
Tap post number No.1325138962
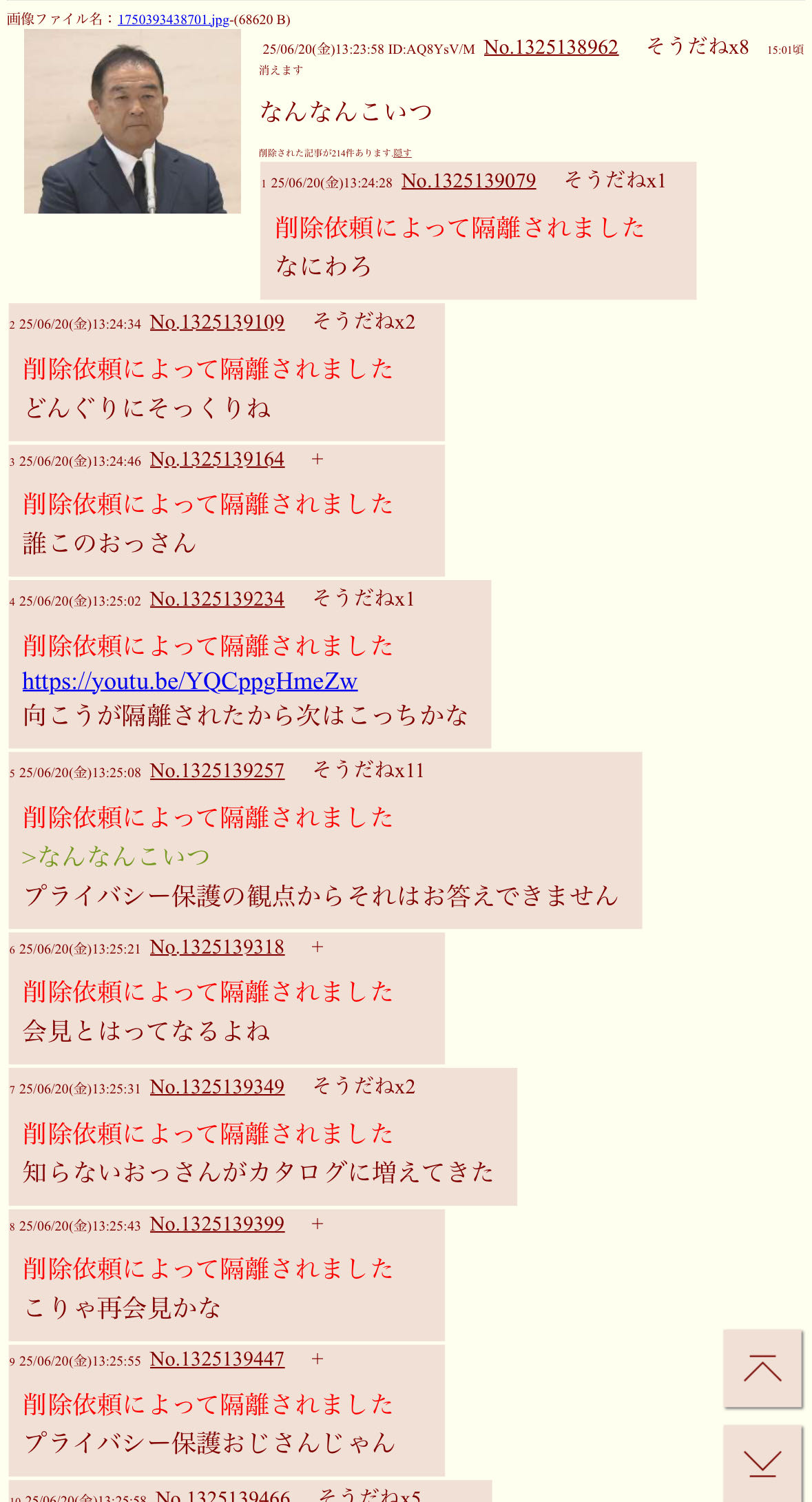tap(551, 47)
